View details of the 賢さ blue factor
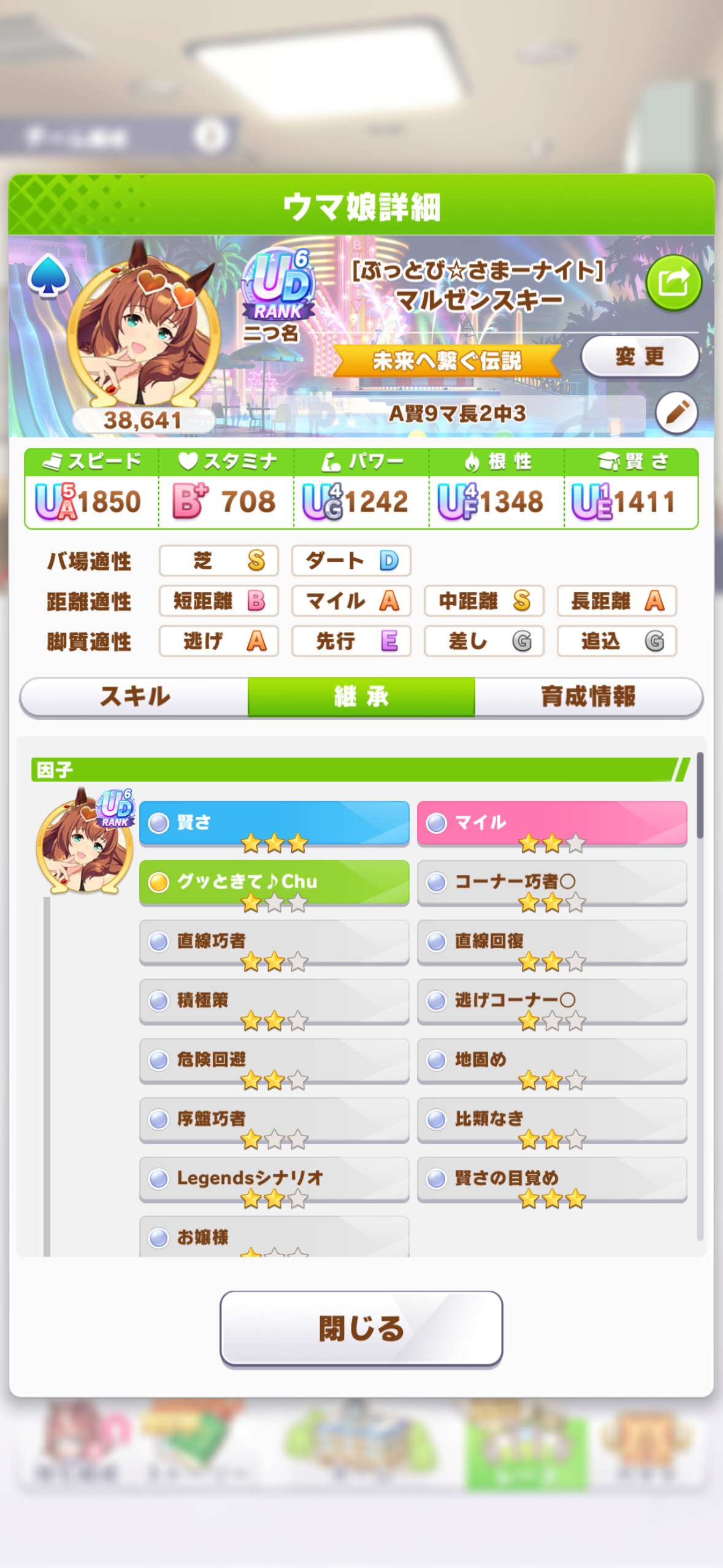This screenshot has width=723, height=1568. click(274, 823)
